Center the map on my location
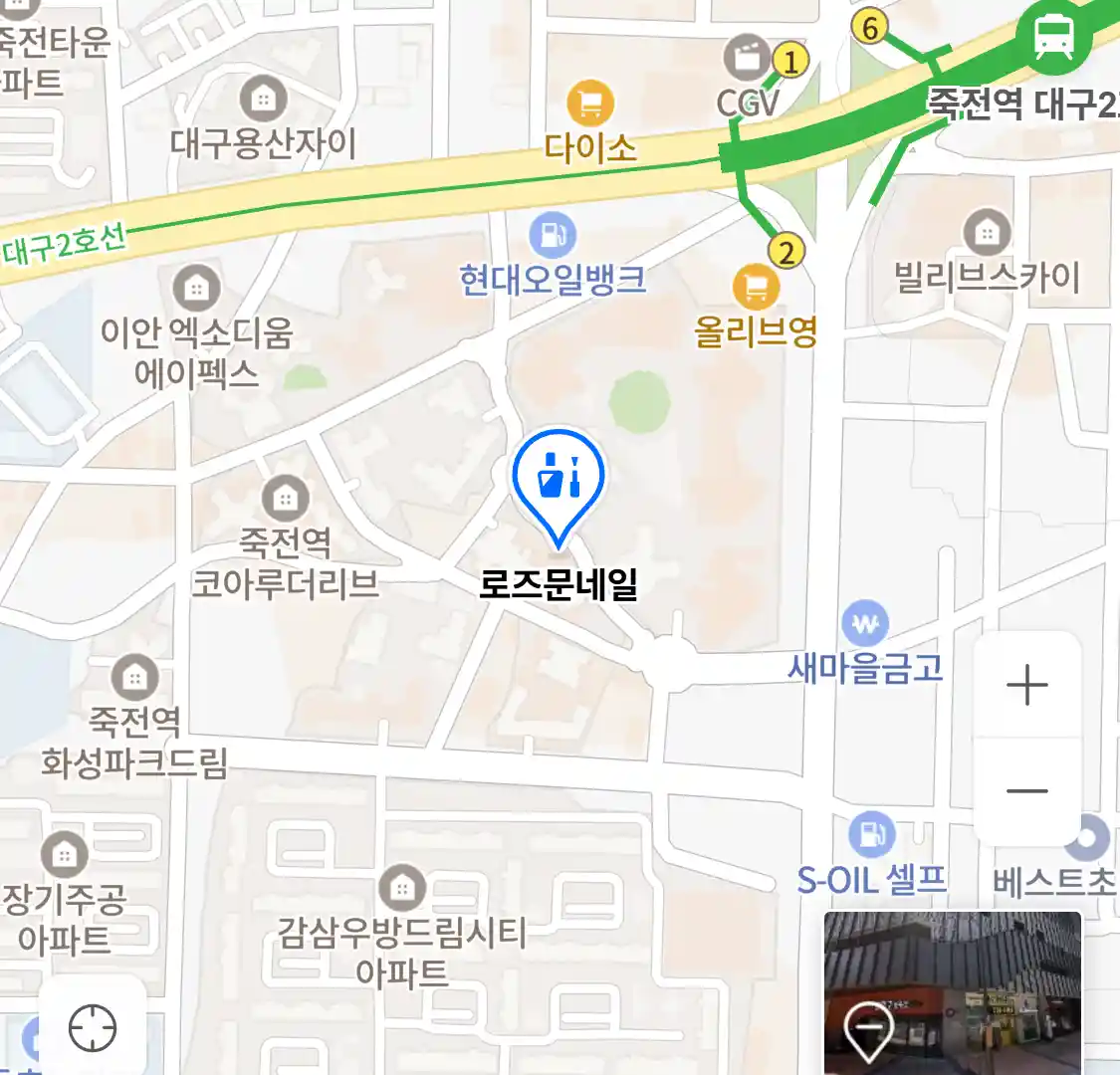The width and height of the screenshot is (1120, 1075). point(93,1028)
